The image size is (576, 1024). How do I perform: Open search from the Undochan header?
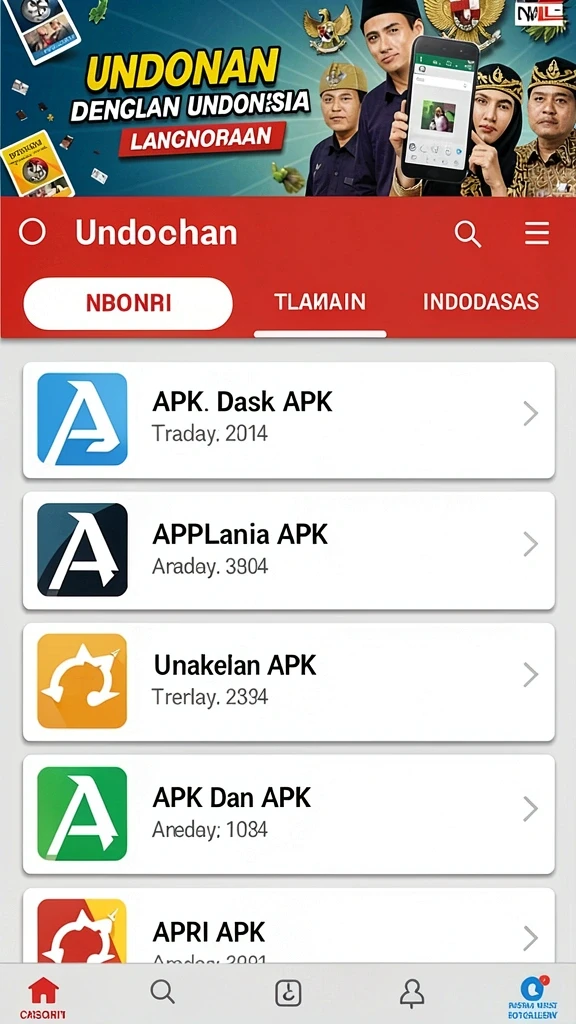tap(468, 233)
